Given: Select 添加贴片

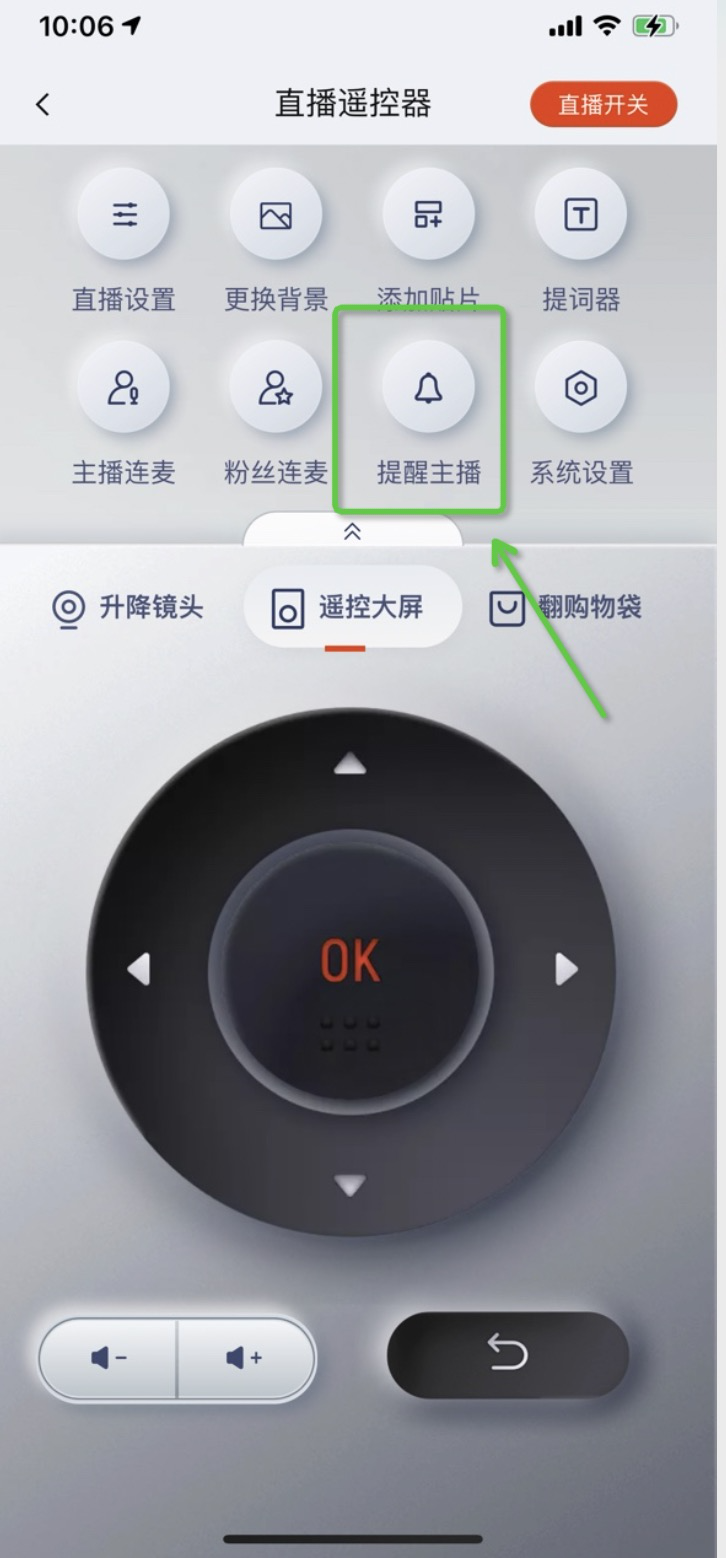Looking at the screenshot, I should click(x=428, y=215).
